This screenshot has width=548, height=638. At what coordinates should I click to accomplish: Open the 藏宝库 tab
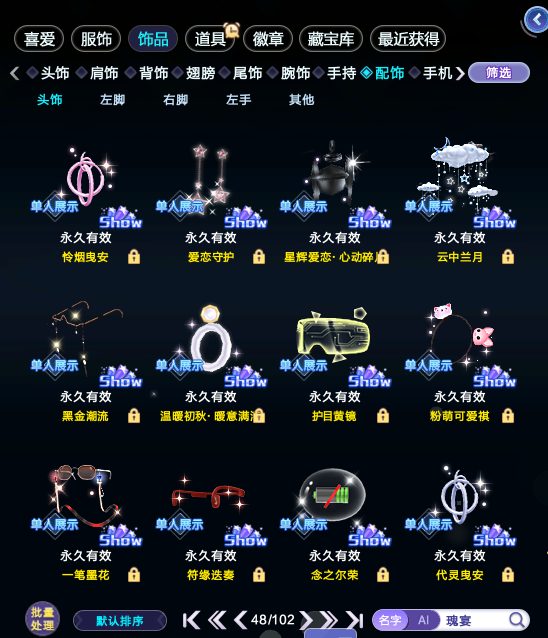click(331, 39)
